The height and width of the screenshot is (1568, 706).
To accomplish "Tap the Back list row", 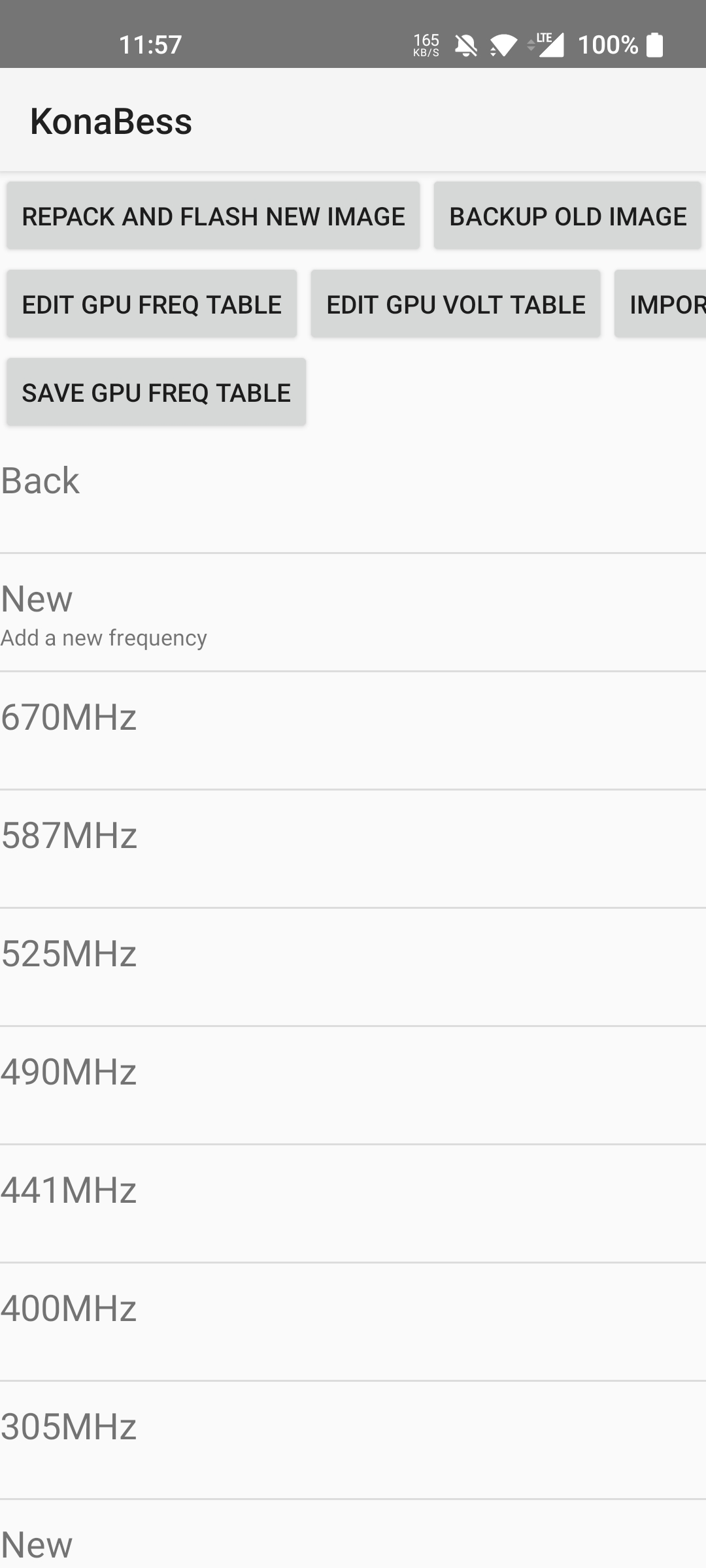I will point(353,495).
